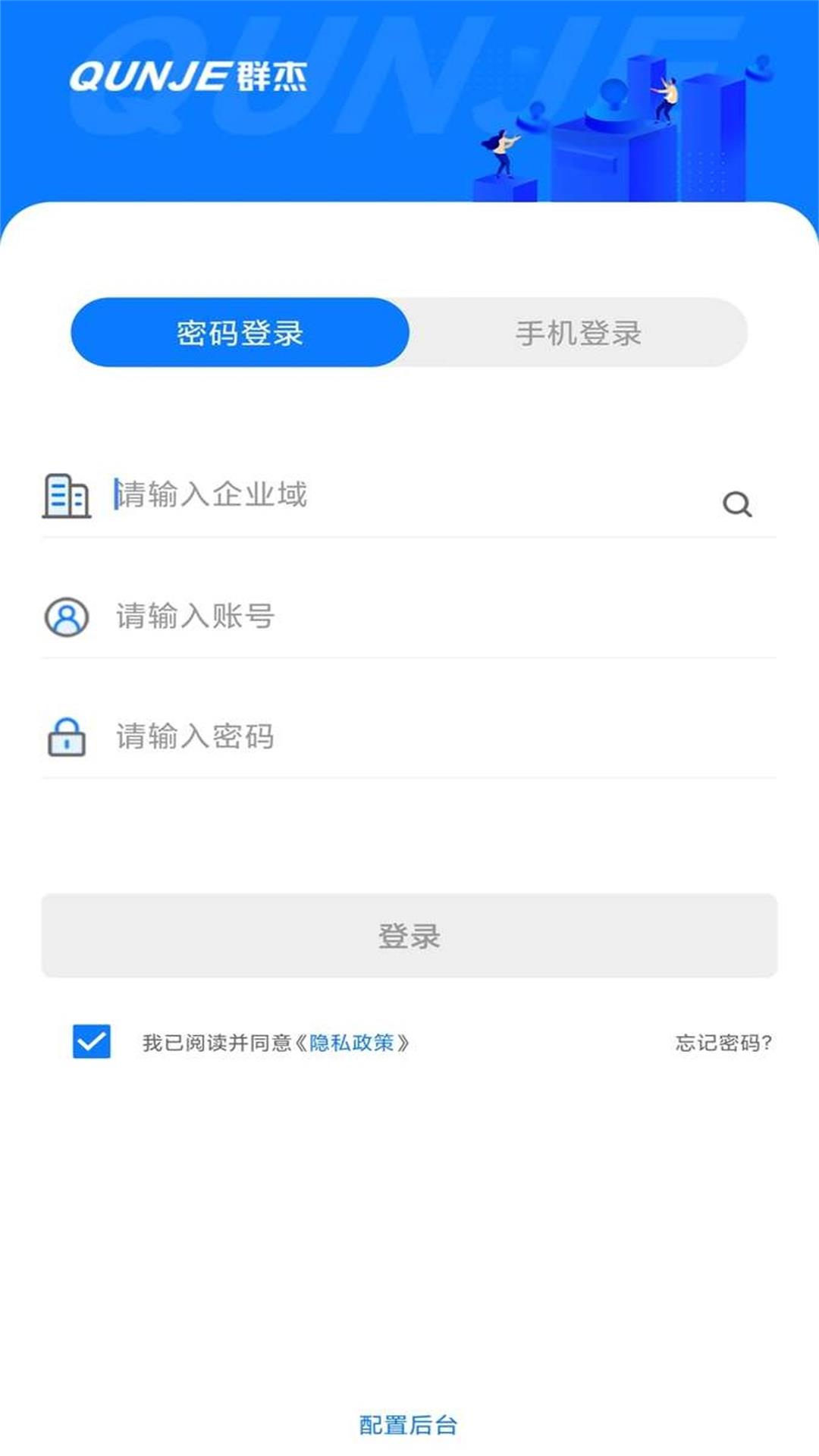Click the text cursor in the enterprise domain field
This screenshot has height=1456, width=819.
[x=115, y=494]
